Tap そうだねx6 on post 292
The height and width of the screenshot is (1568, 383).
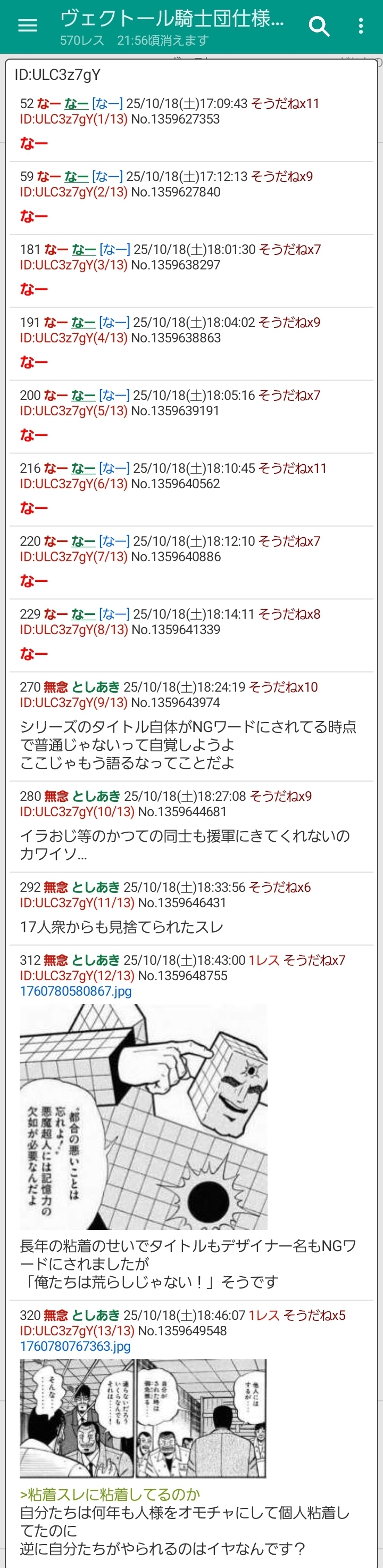(x=279, y=888)
